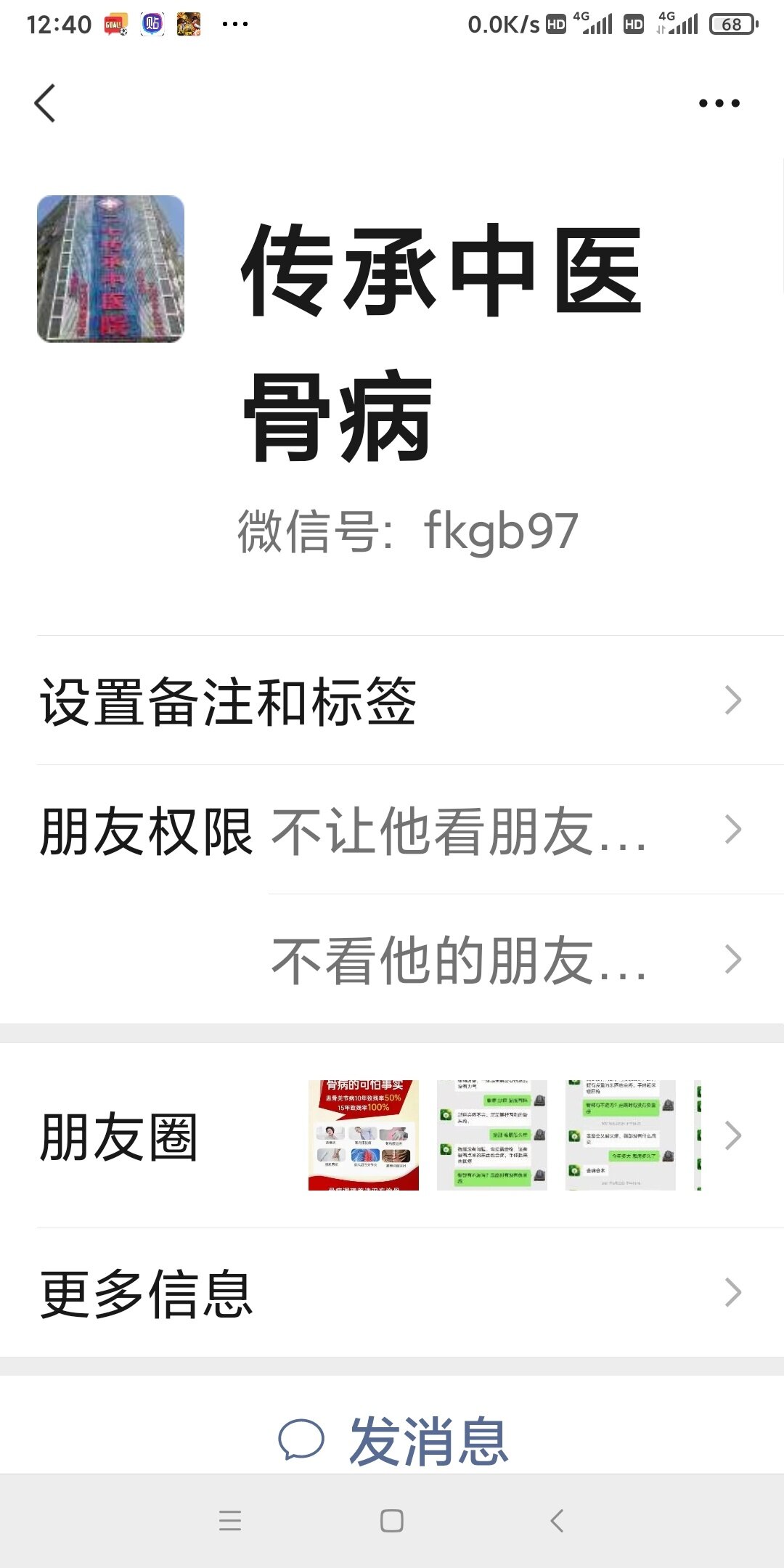Open this contact's 朋友圈
Viewport: 784px width, 1568px height.
point(392,1136)
